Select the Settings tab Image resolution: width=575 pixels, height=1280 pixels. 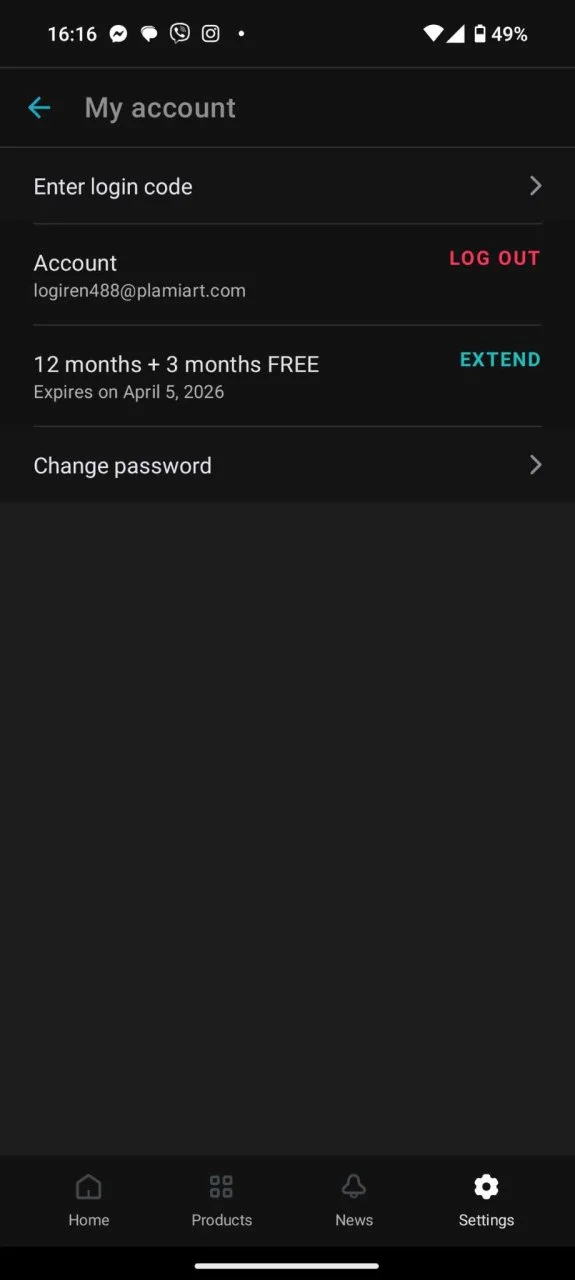click(486, 1201)
